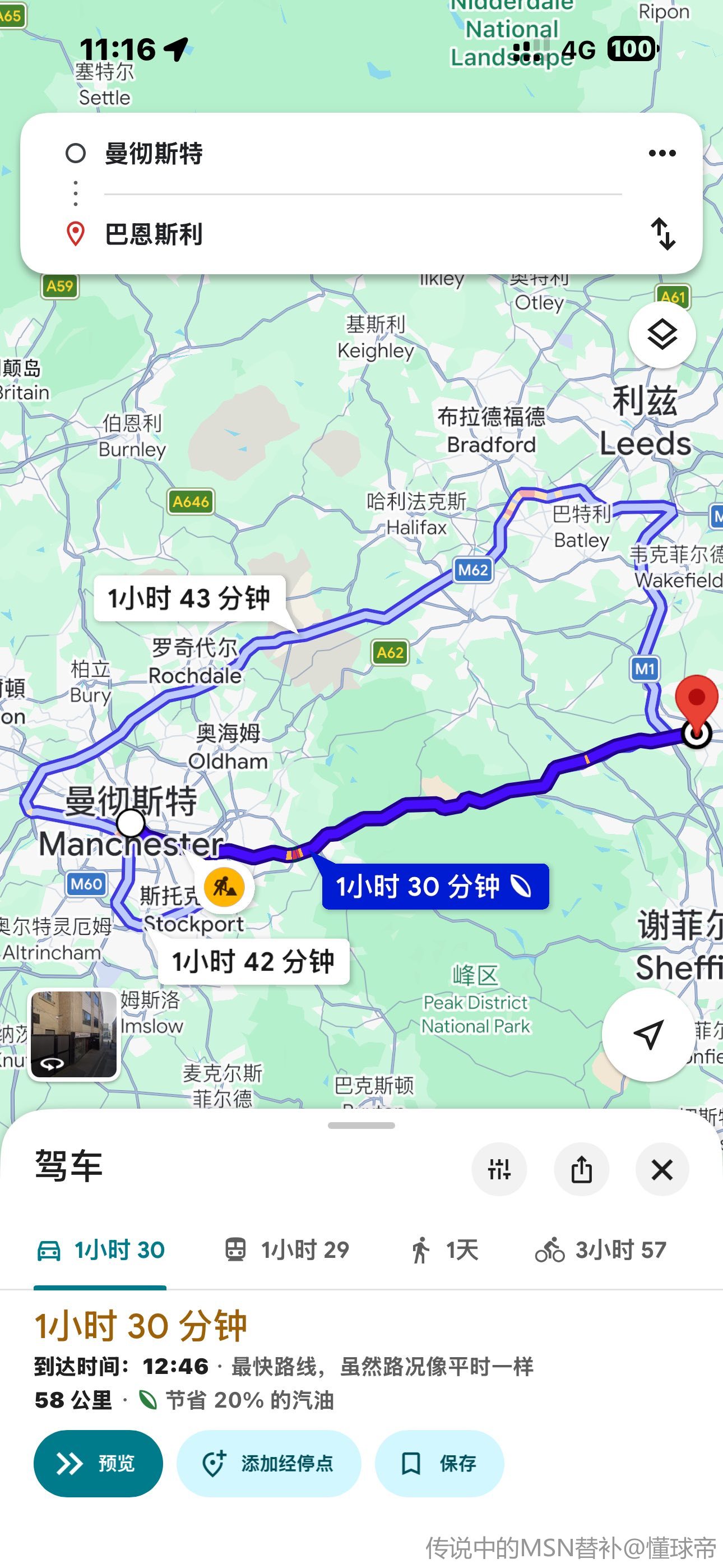
Task: Recenter map on my location
Action: pos(648,1034)
